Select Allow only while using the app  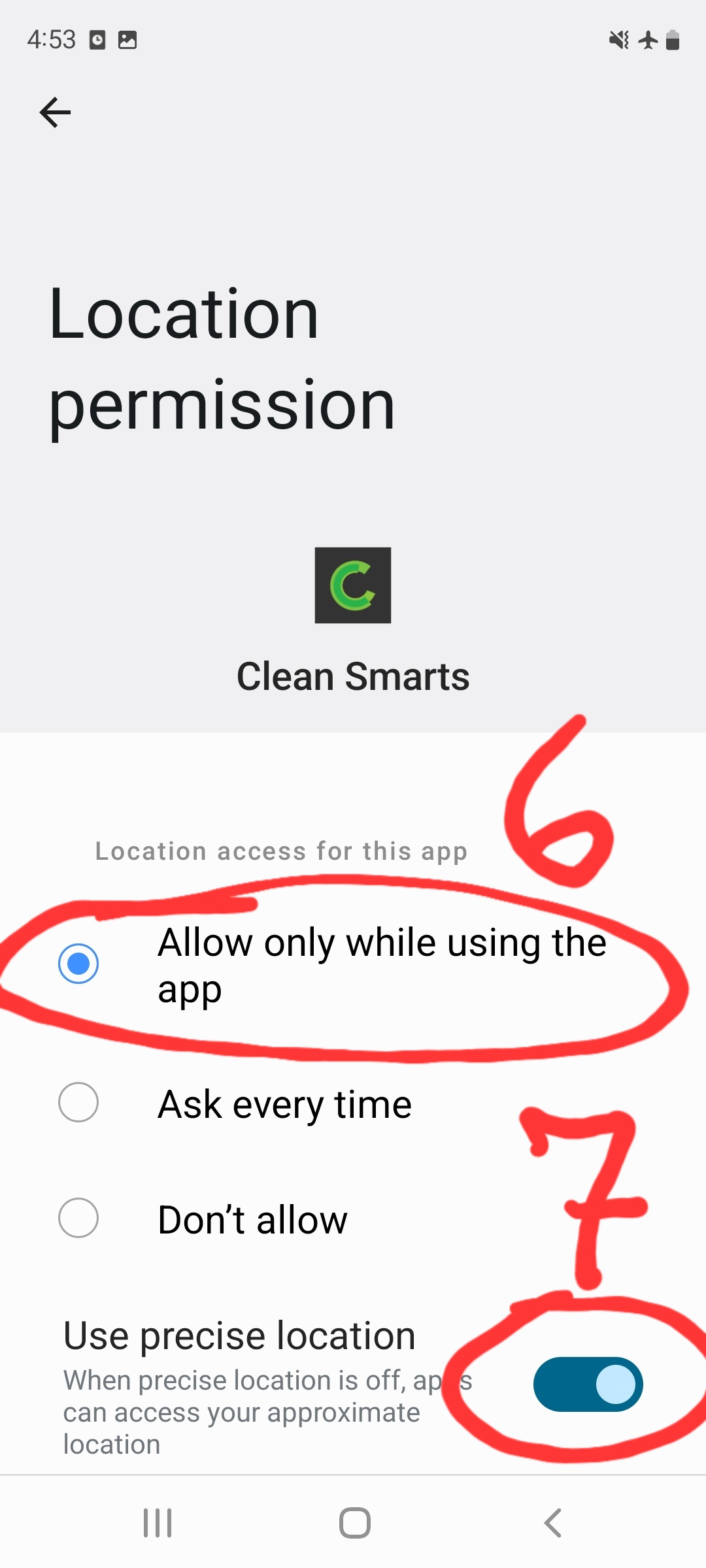78,964
